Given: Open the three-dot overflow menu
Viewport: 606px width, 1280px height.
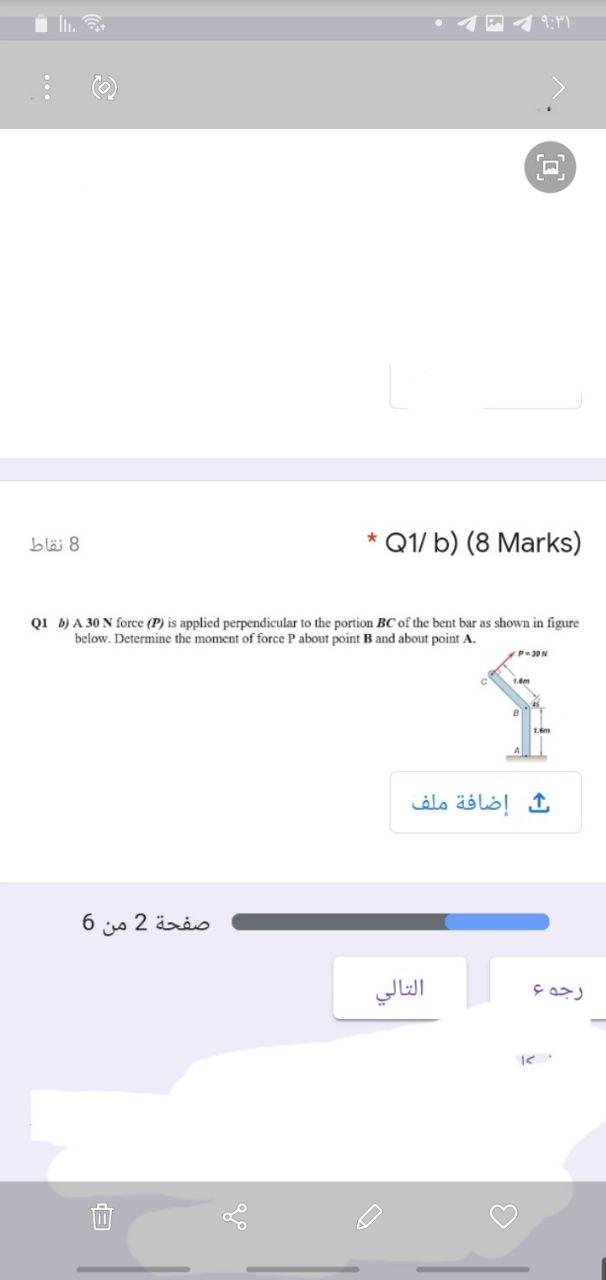Looking at the screenshot, I should (x=48, y=87).
